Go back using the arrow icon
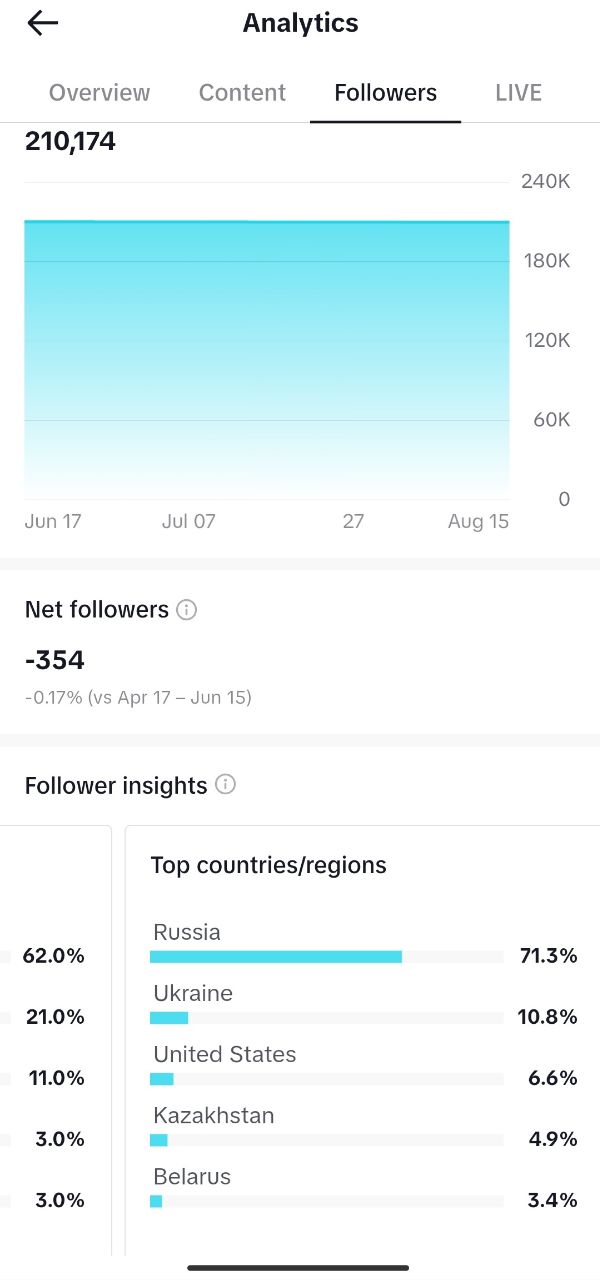Screen dimensions: 600x1280 click(43, 23)
